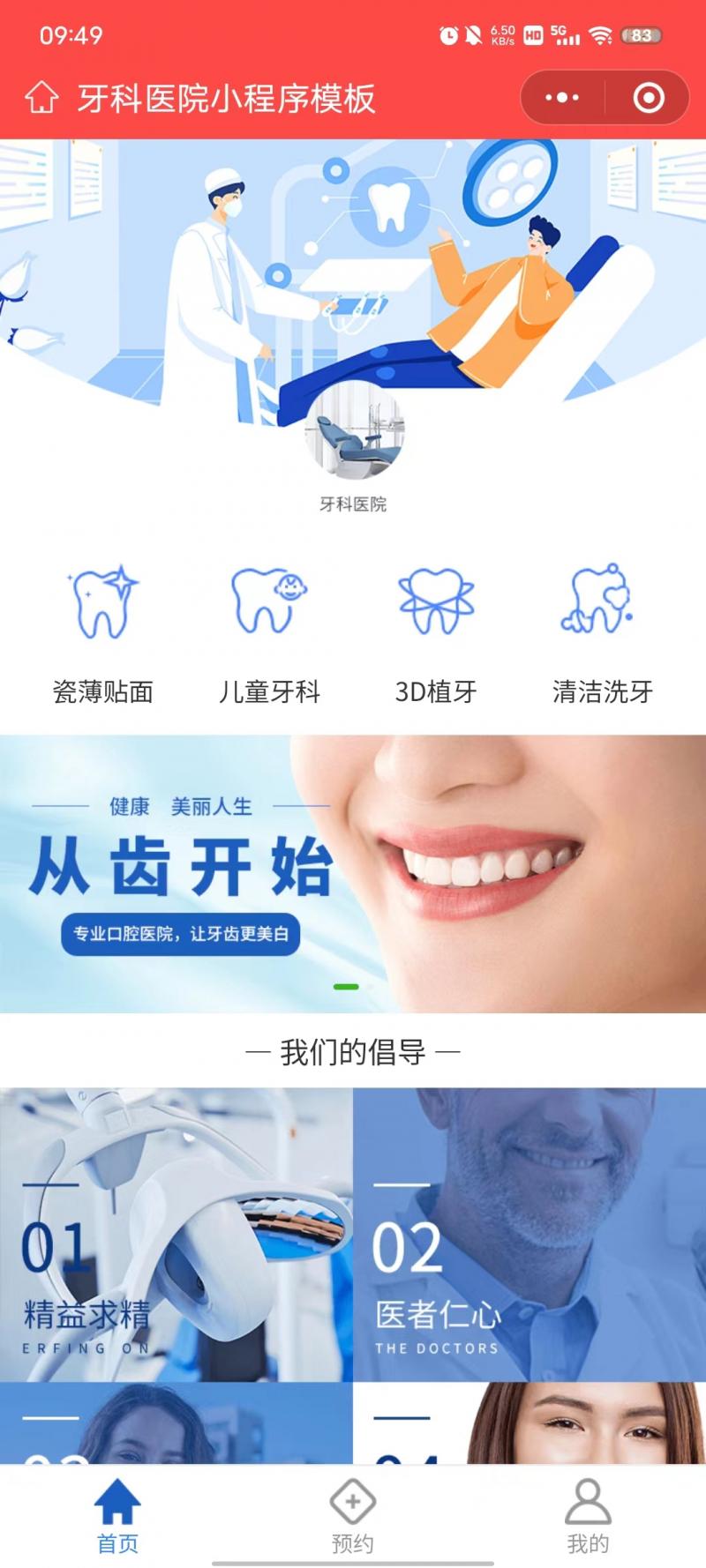The image size is (706, 1568).
Task: Go to the 我的 tab
Action: pyautogui.click(x=588, y=1515)
